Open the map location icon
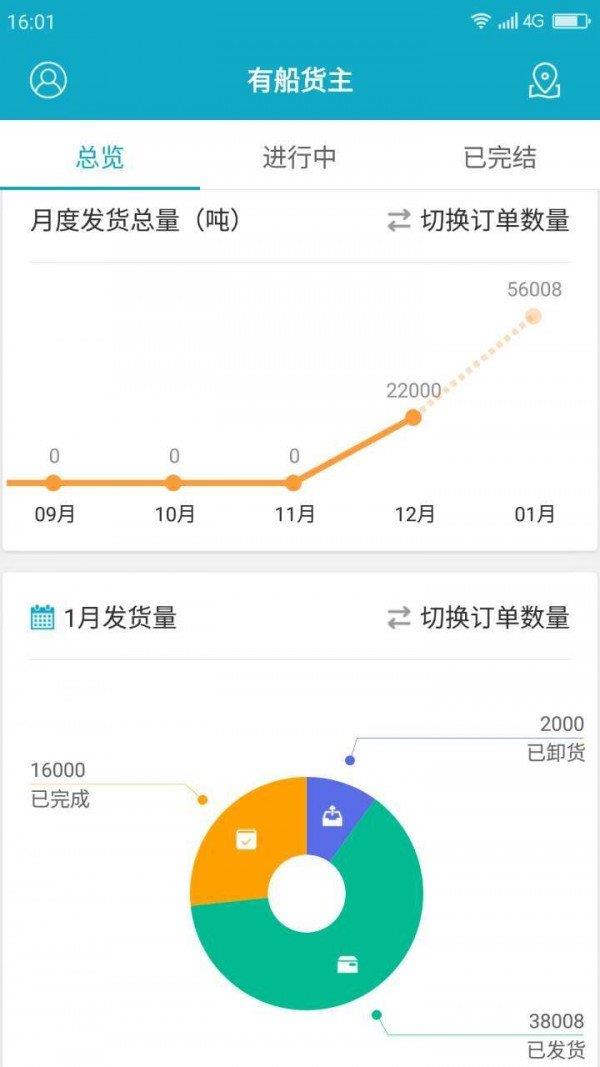Image resolution: width=600 pixels, height=1067 pixels. pyautogui.click(x=543, y=81)
